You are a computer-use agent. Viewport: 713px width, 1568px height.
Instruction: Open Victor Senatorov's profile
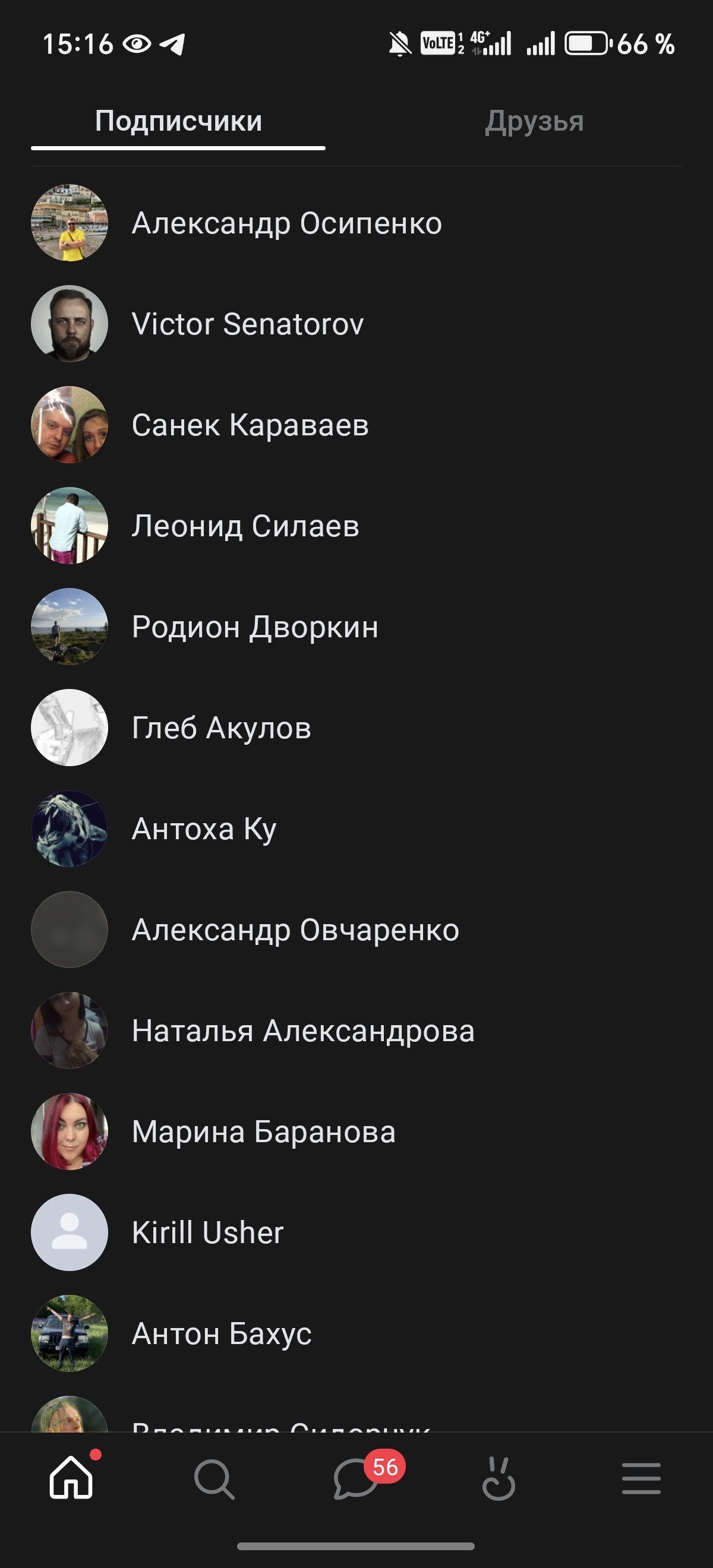(247, 324)
